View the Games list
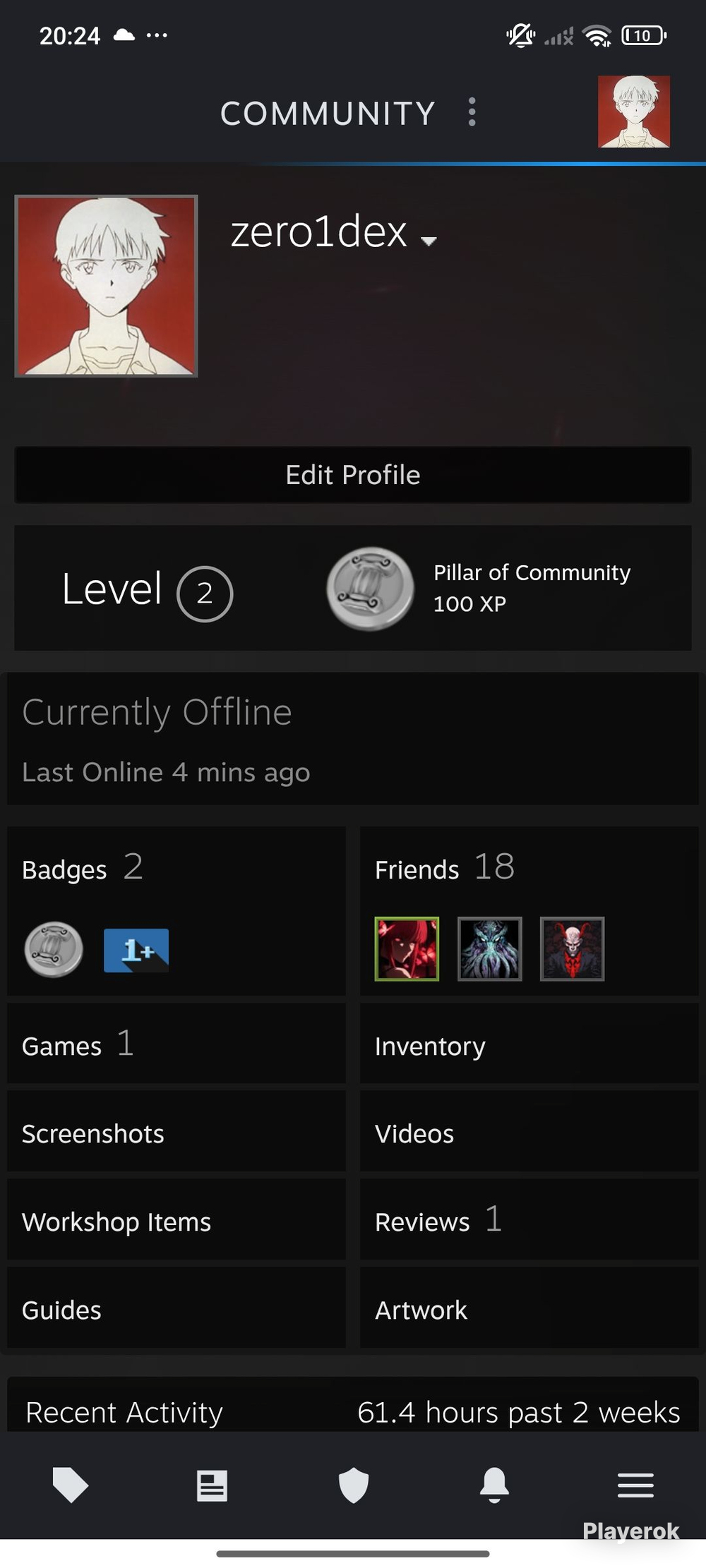The height and width of the screenshot is (1568, 706). tap(176, 1044)
